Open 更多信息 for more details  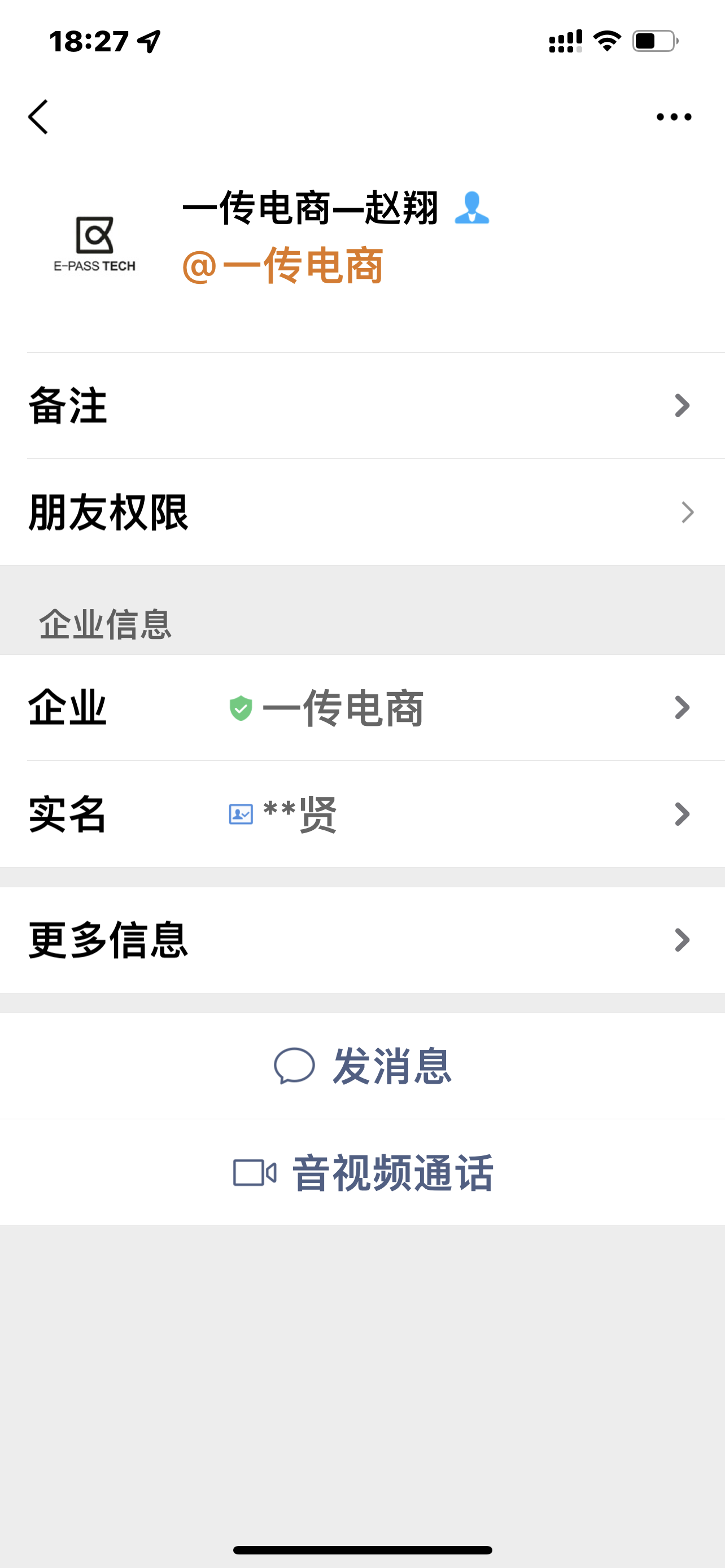(363, 940)
